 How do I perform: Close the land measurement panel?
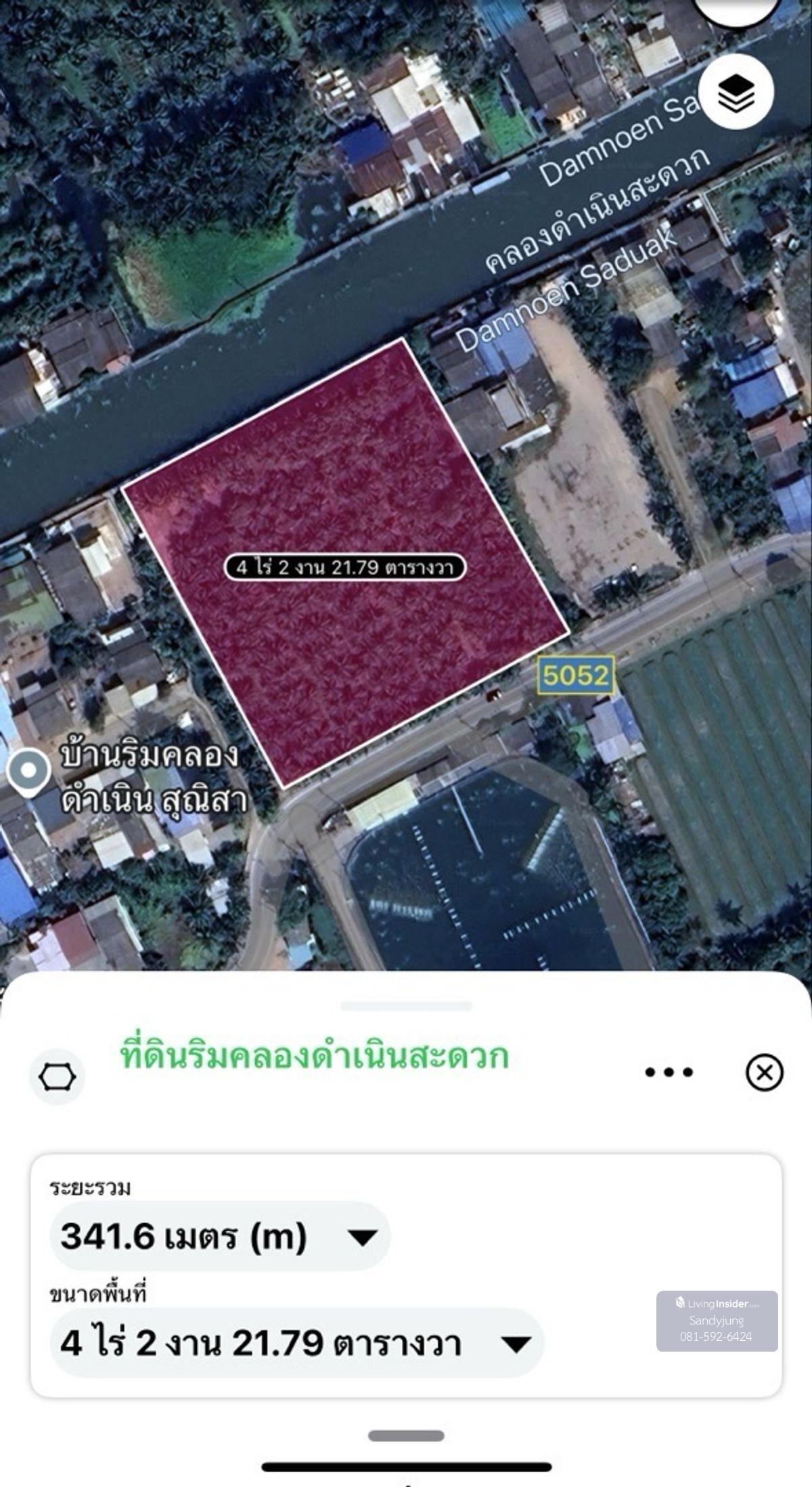765,1072
